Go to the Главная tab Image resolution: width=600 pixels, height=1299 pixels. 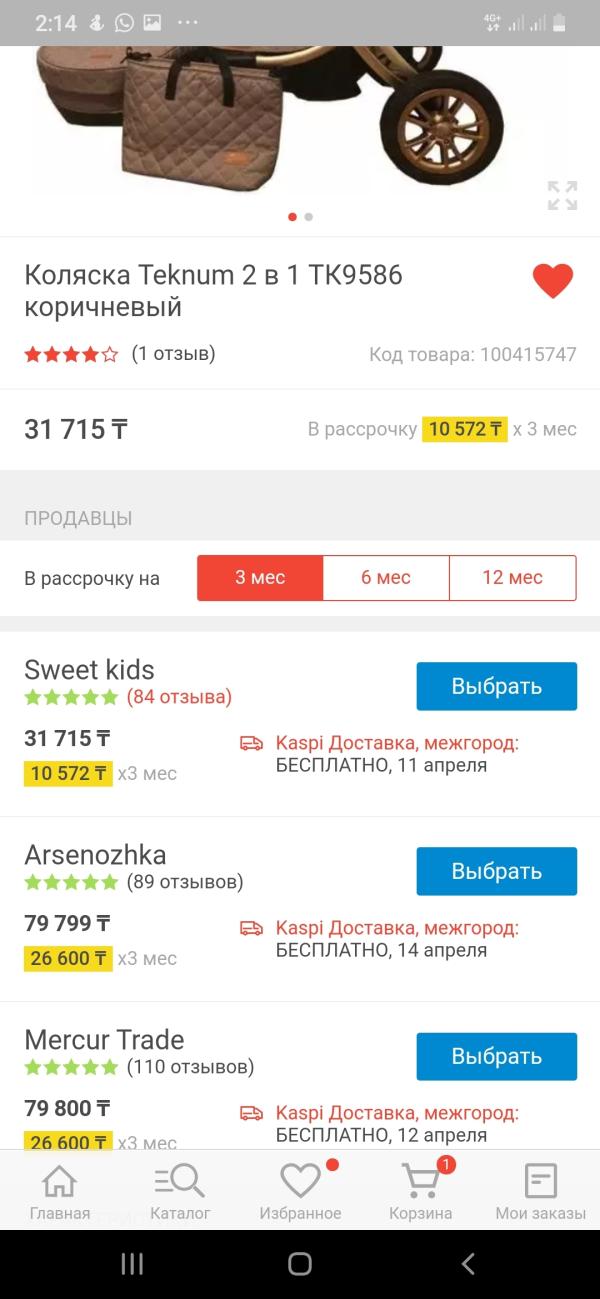point(59,1192)
